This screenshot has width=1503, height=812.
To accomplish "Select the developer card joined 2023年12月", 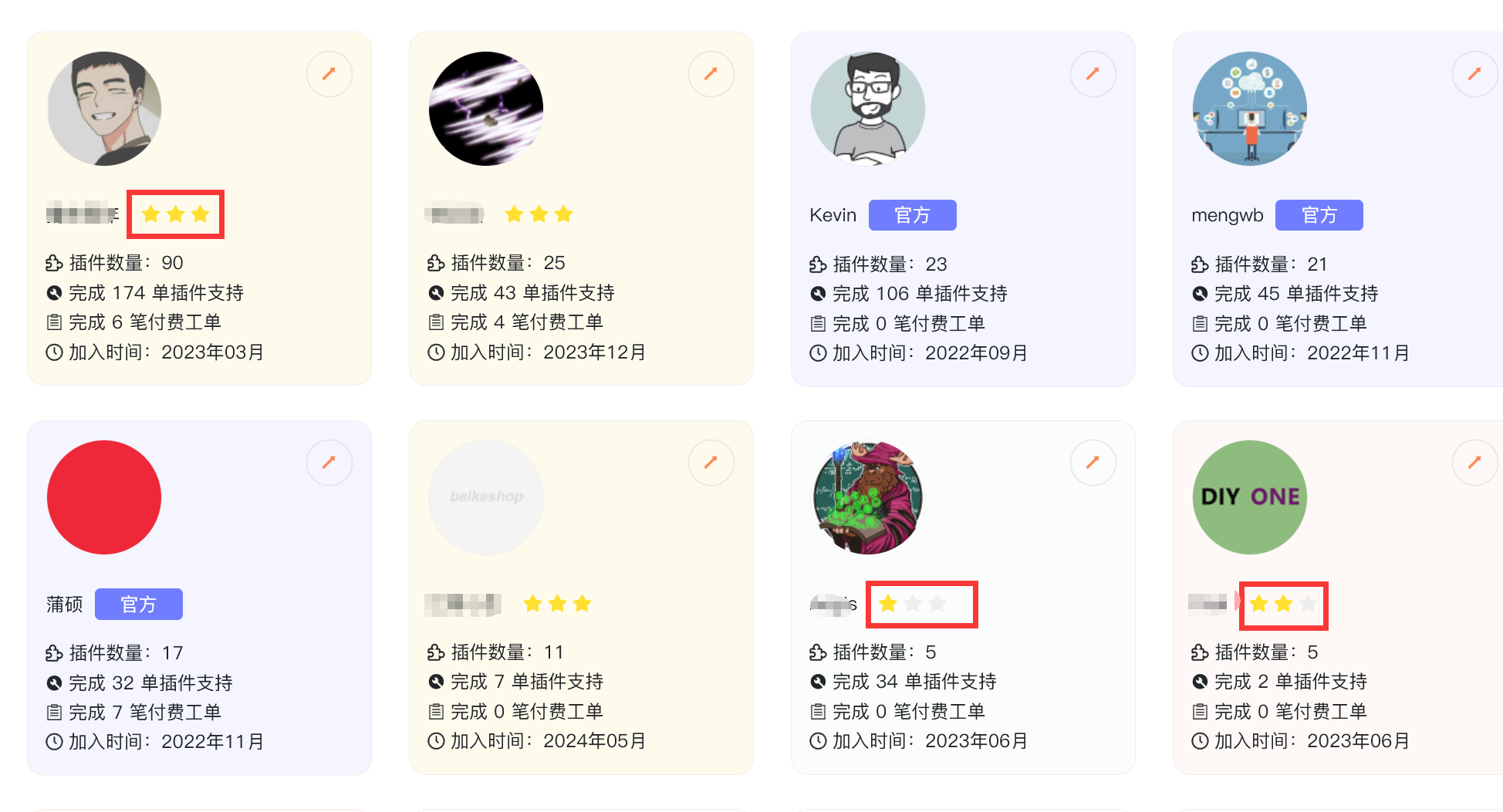I will click(x=580, y=208).
